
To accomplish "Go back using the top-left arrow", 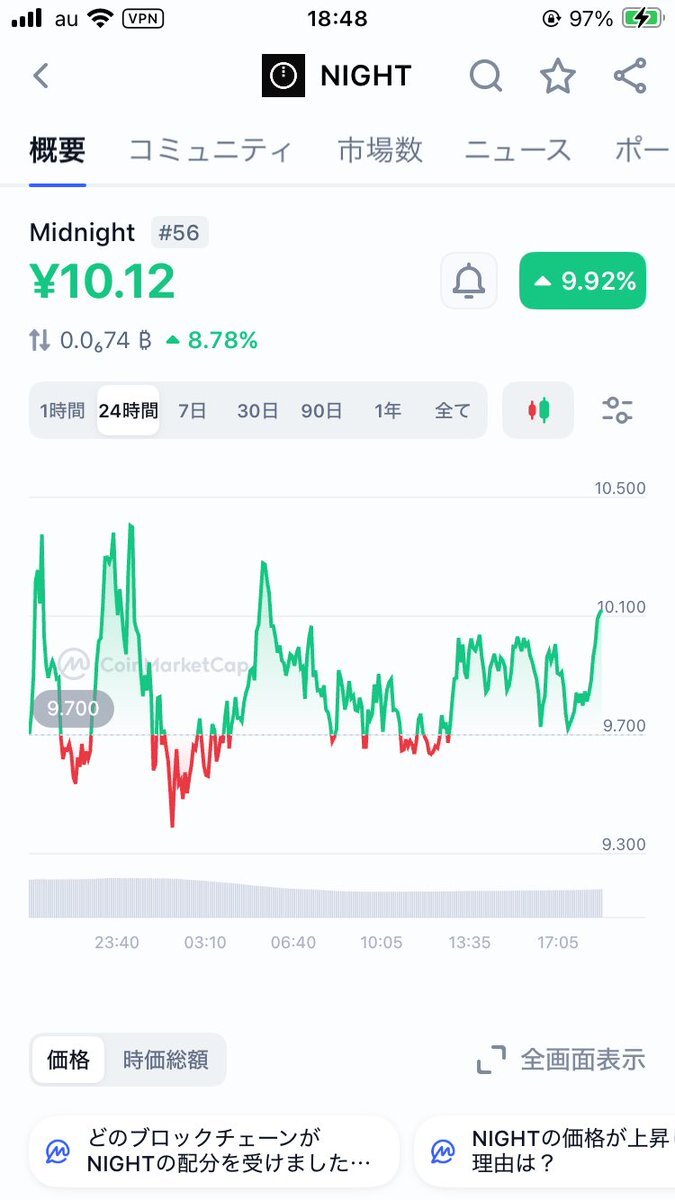I will [x=41, y=76].
